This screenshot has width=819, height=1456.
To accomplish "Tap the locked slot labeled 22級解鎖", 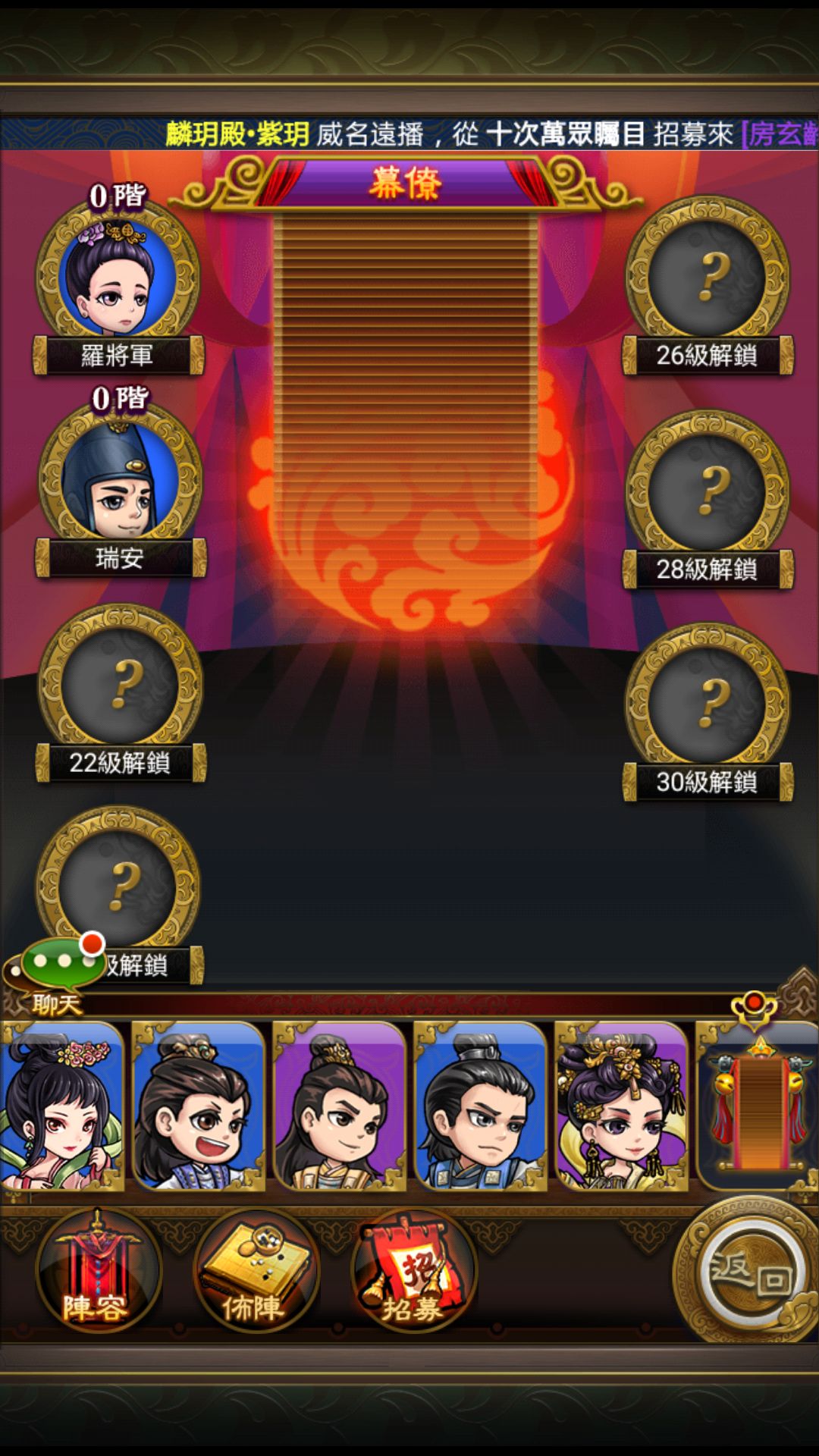I will coord(120,686).
